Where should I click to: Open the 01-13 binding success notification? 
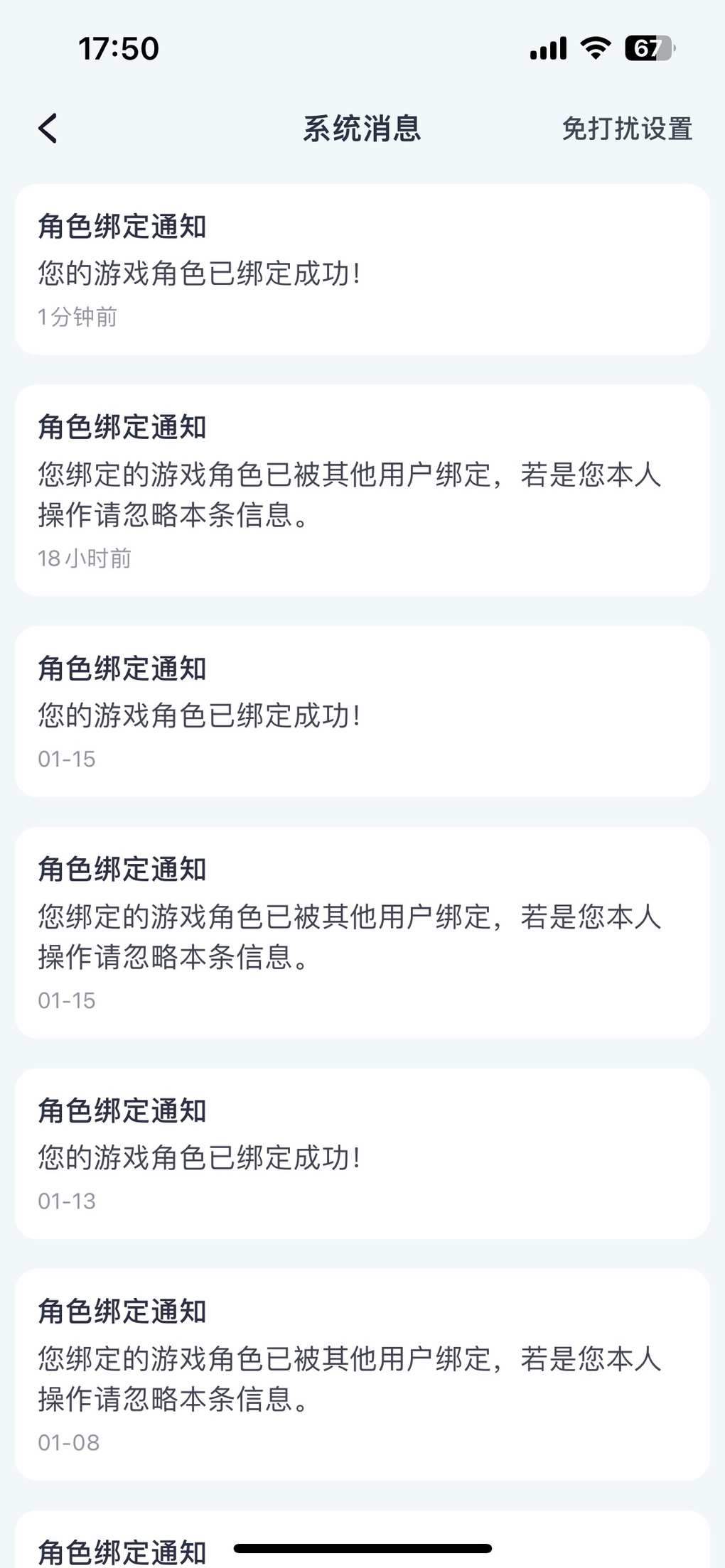coord(362,1154)
